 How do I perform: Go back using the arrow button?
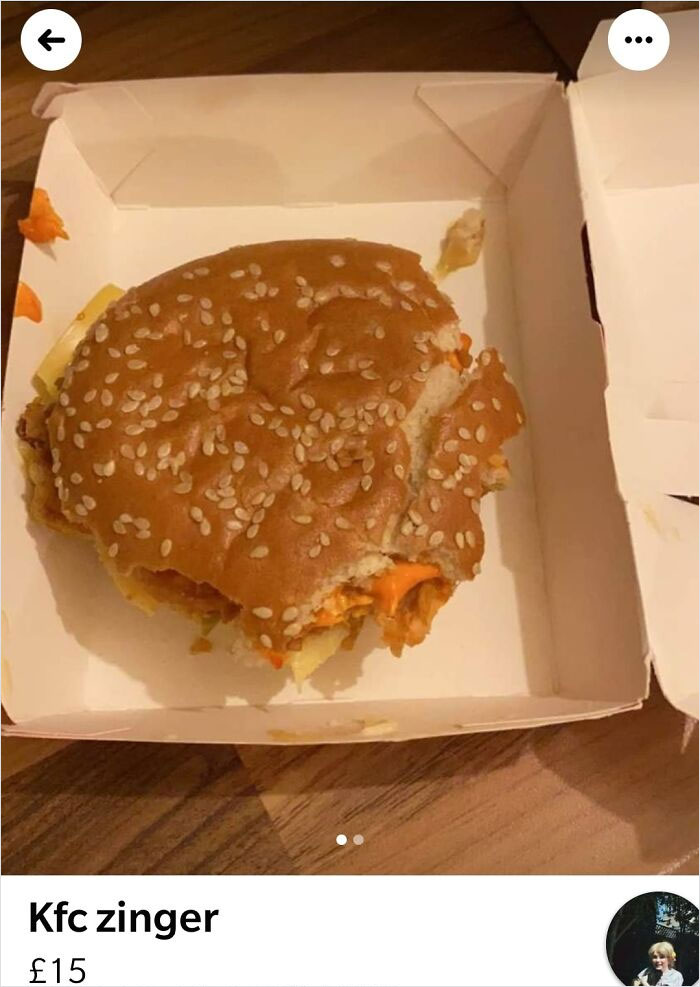(51, 40)
